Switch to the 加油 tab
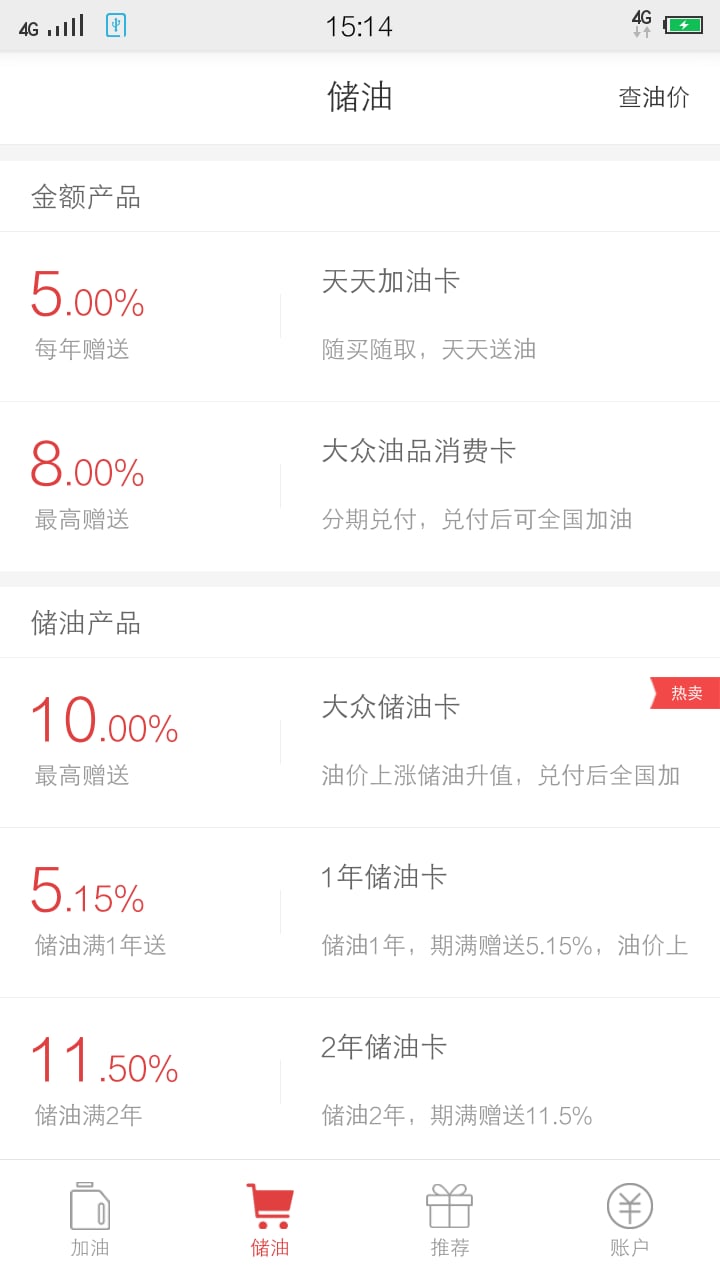Image resolution: width=720 pixels, height=1280 pixels. pos(90,1220)
